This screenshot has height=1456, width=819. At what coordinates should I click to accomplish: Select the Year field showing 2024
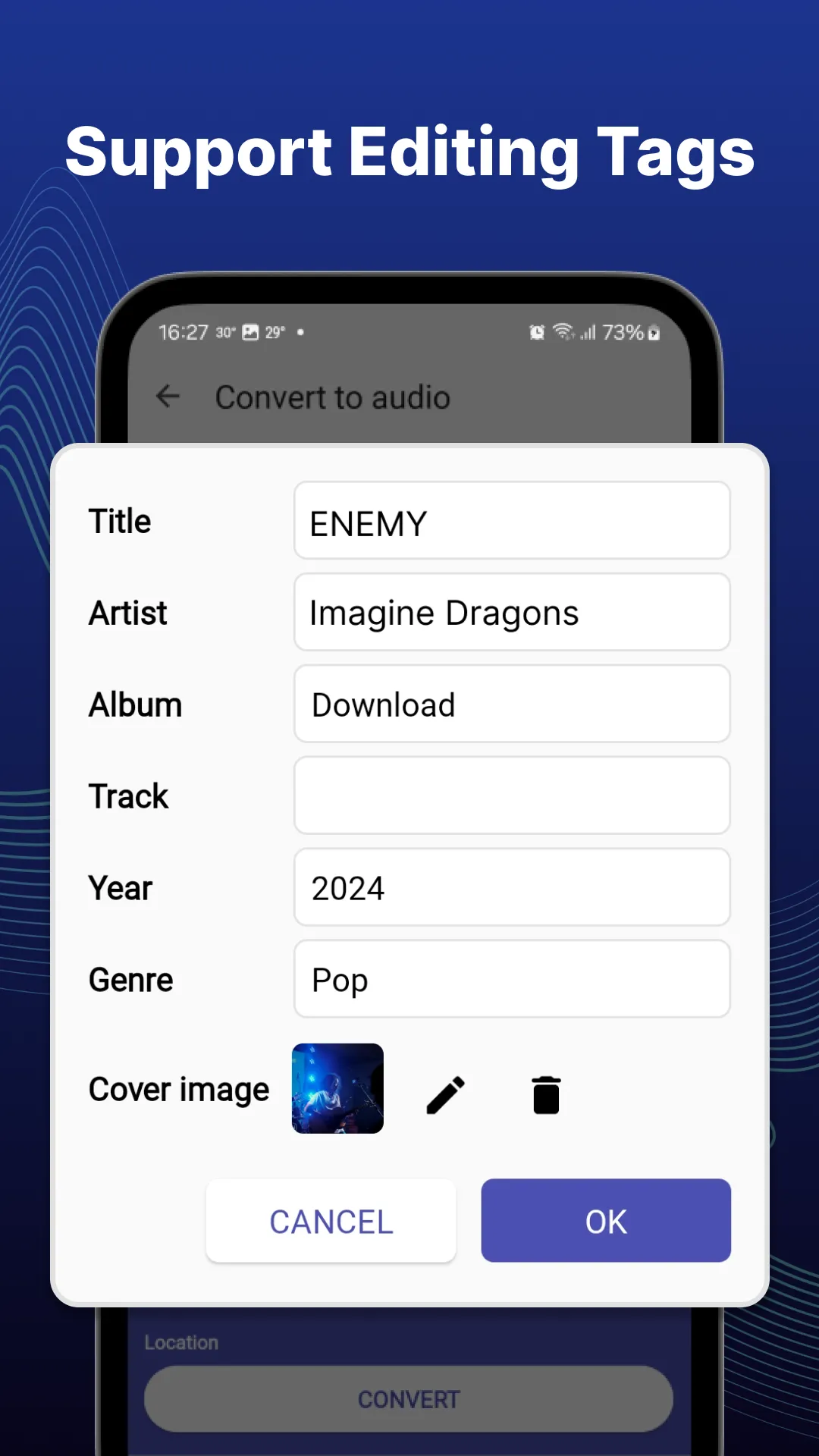tap(511, 887)
